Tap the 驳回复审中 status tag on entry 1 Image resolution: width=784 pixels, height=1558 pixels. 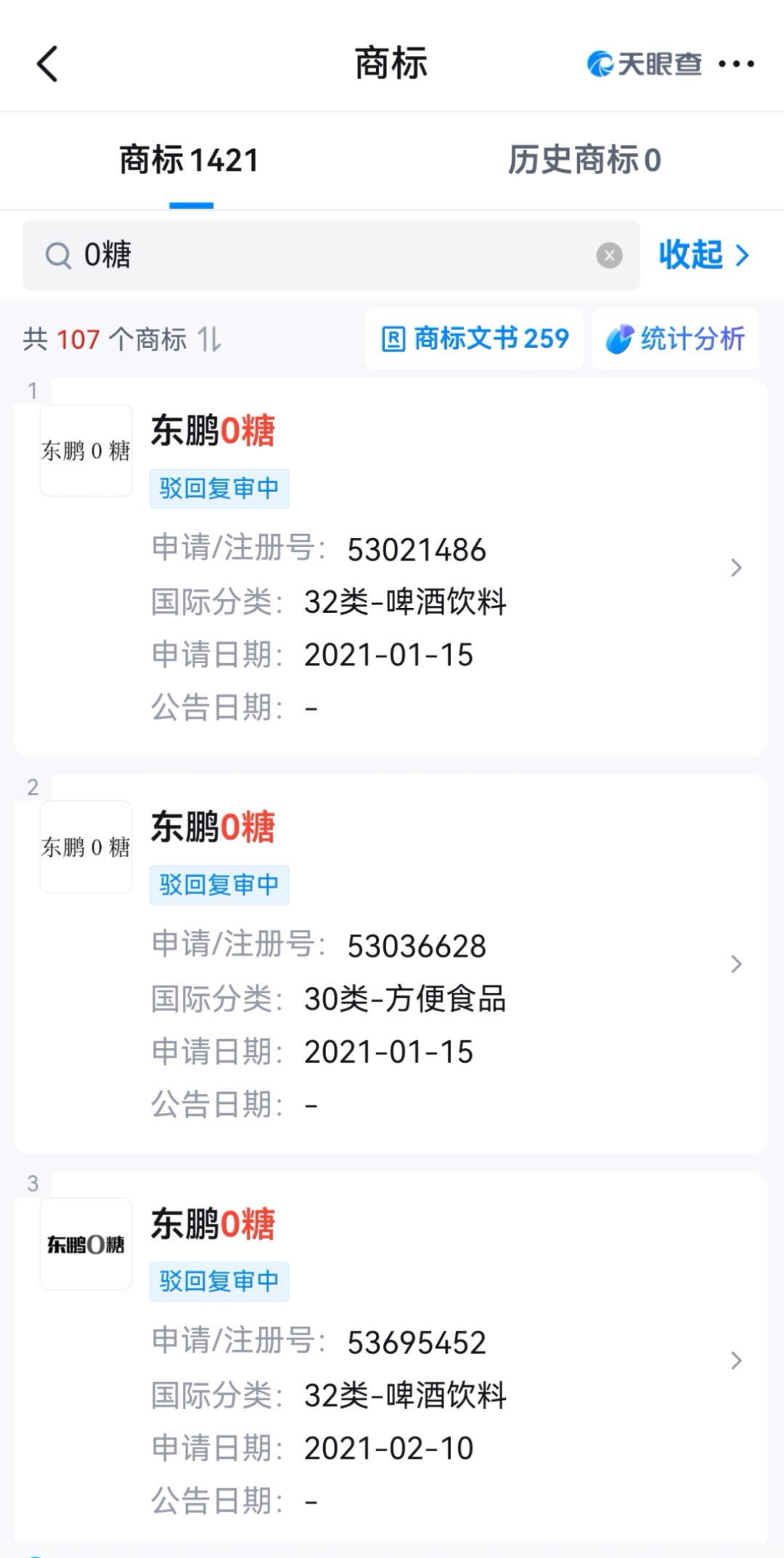(x=220, y=489)
